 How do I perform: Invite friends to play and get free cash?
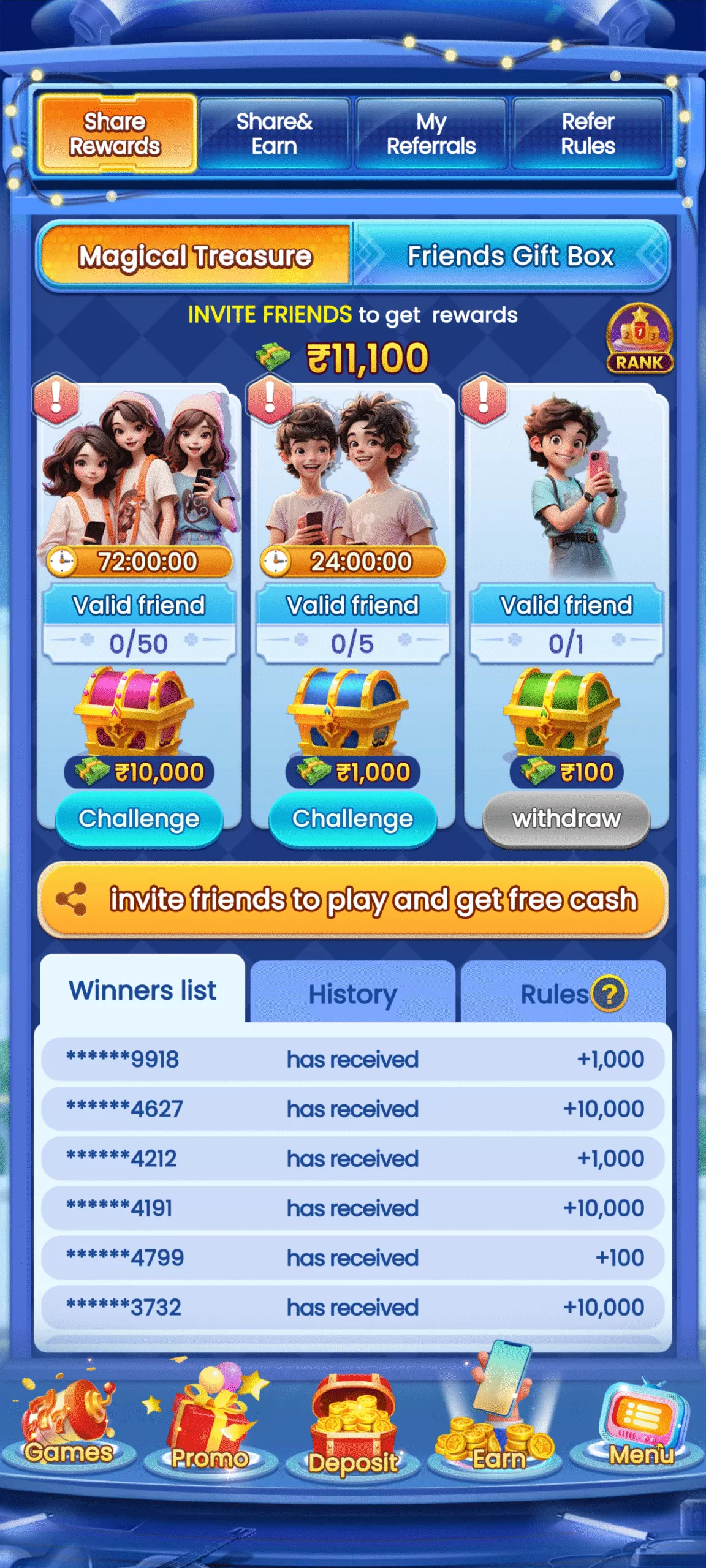[353, 899]
